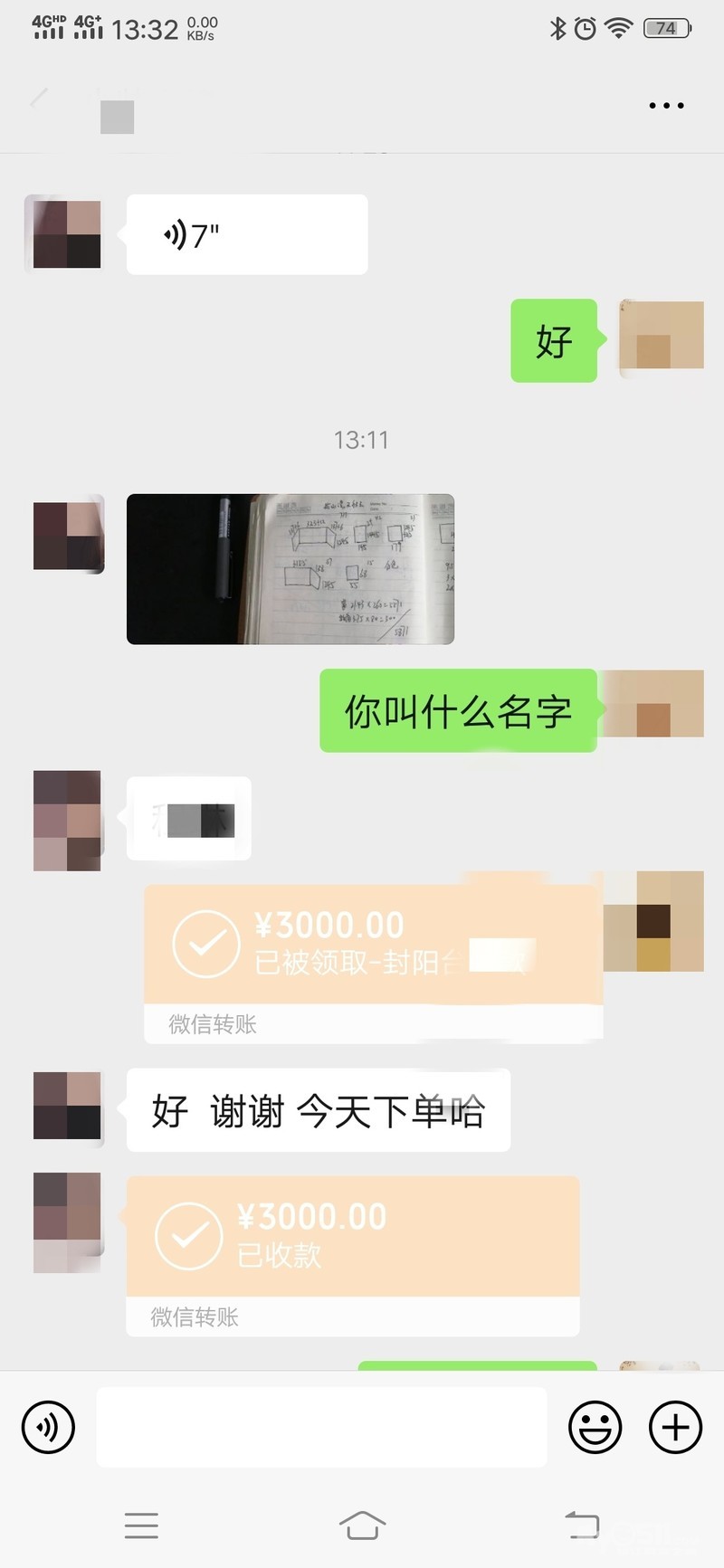Go back from this chat
Viewport: 724px width, 1568px height.
38,98
